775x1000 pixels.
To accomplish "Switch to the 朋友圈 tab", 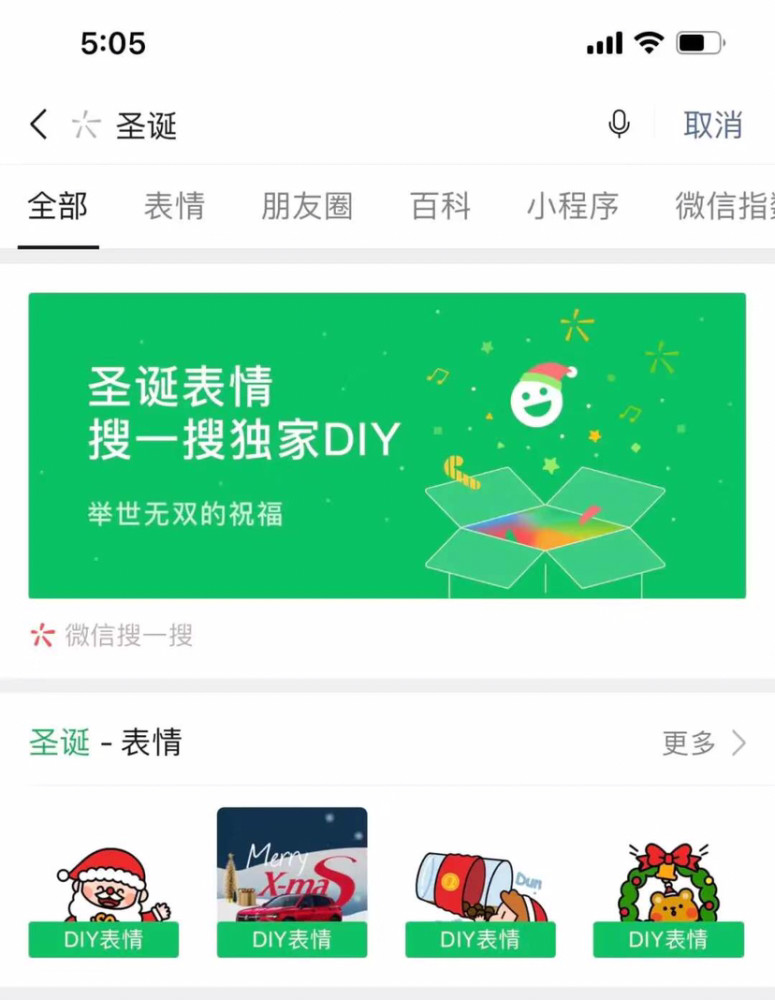I will (307, 207).
